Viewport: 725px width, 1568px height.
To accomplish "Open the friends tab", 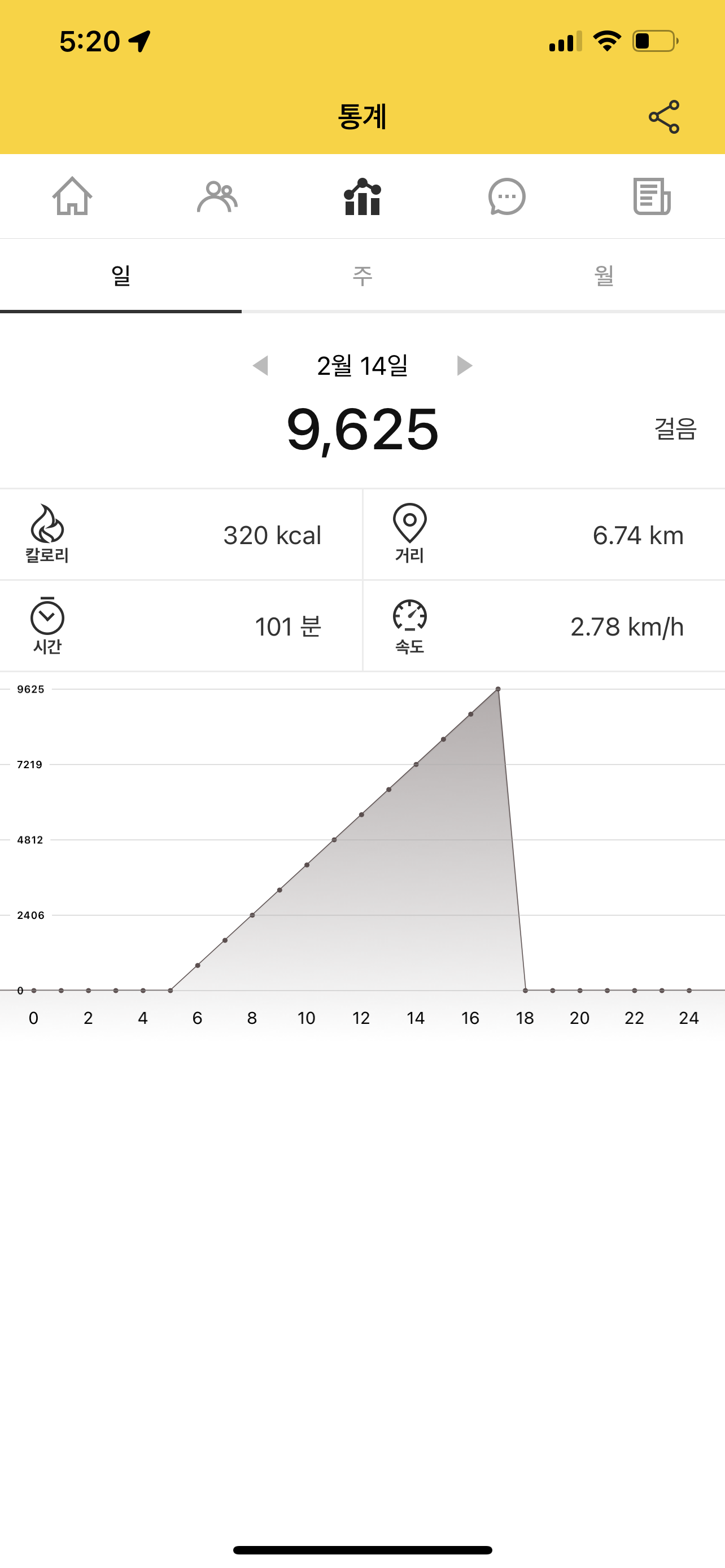I will pyautogui.click(x=217, y=196).
